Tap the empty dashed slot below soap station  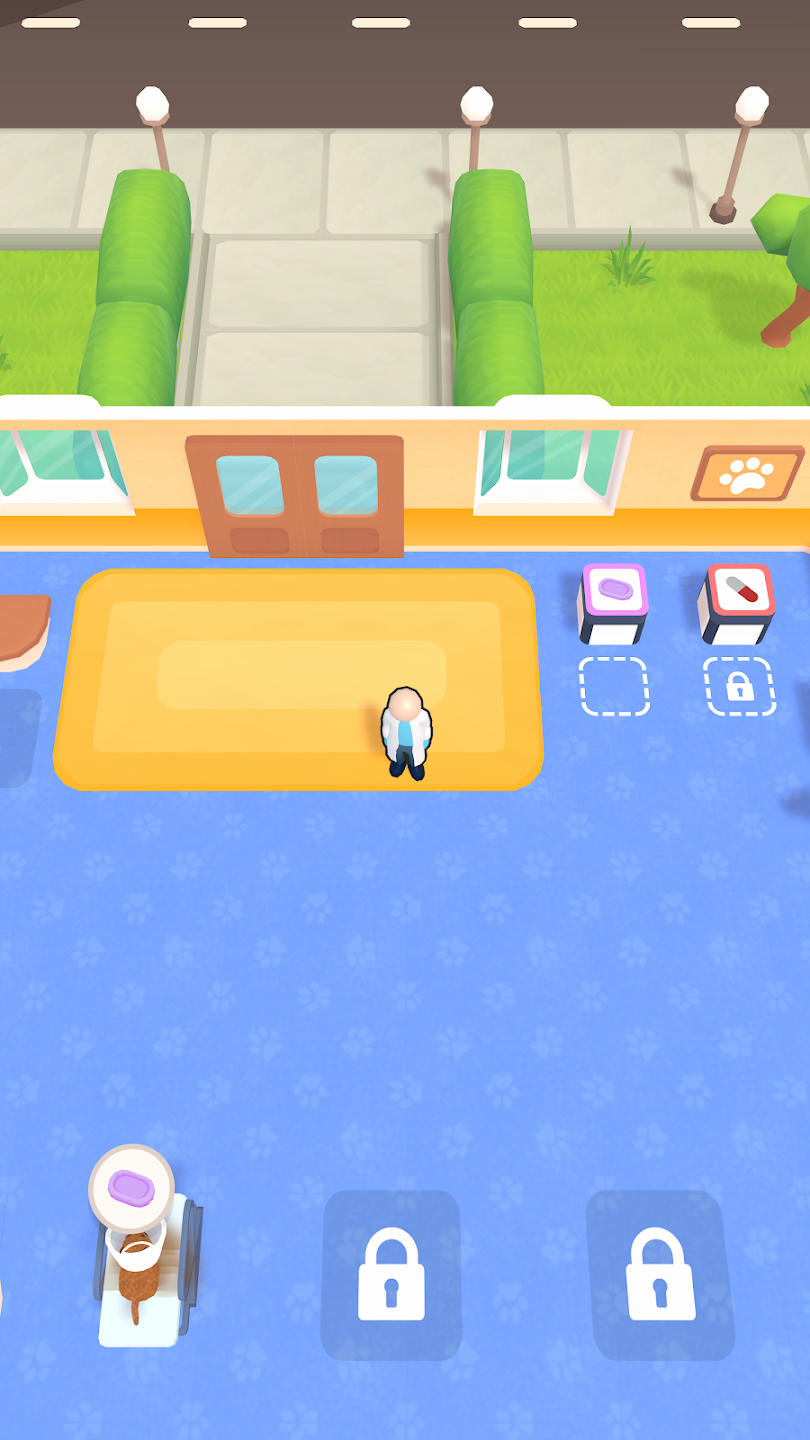pyautogui.click(x=614, y=686)
